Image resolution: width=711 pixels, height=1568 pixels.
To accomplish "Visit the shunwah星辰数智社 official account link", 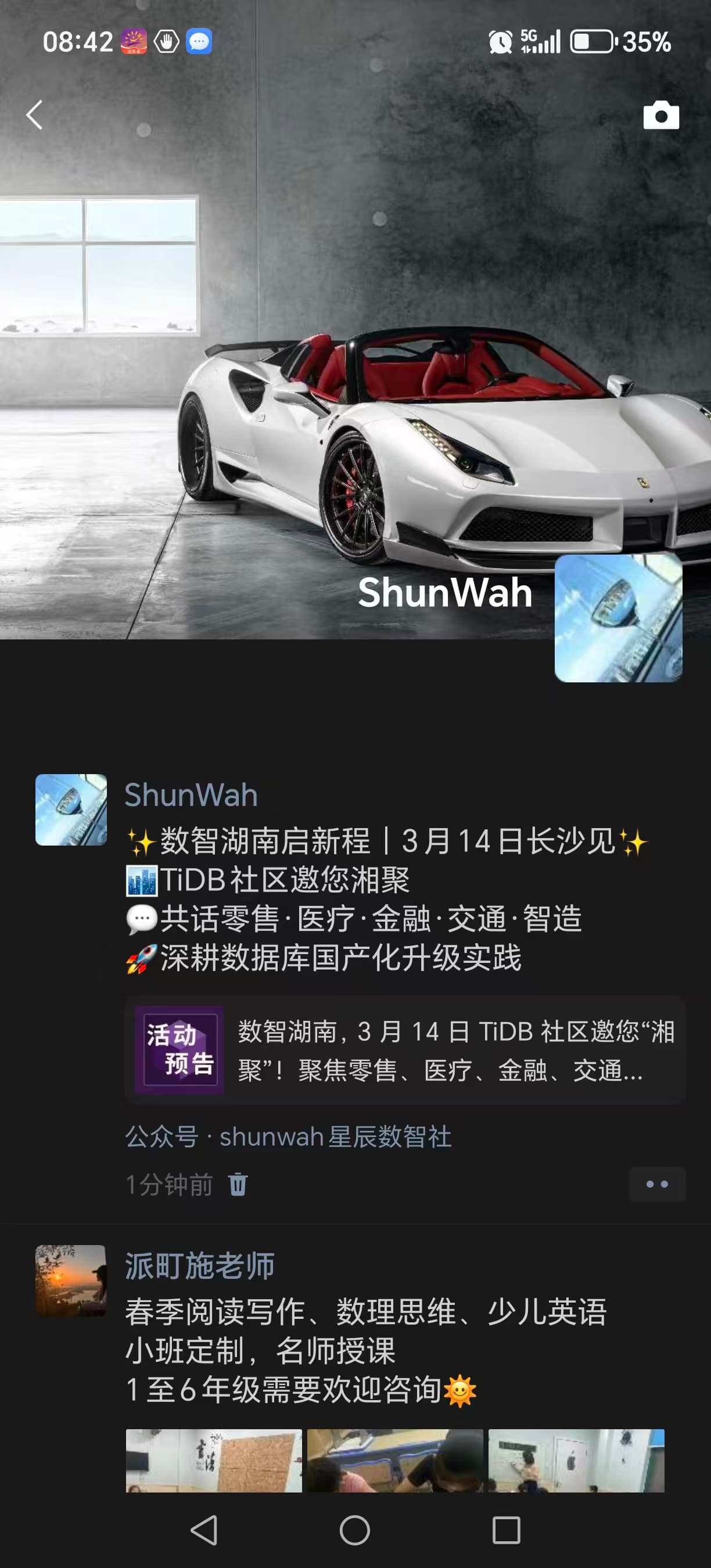I will tap(335, 1137).
